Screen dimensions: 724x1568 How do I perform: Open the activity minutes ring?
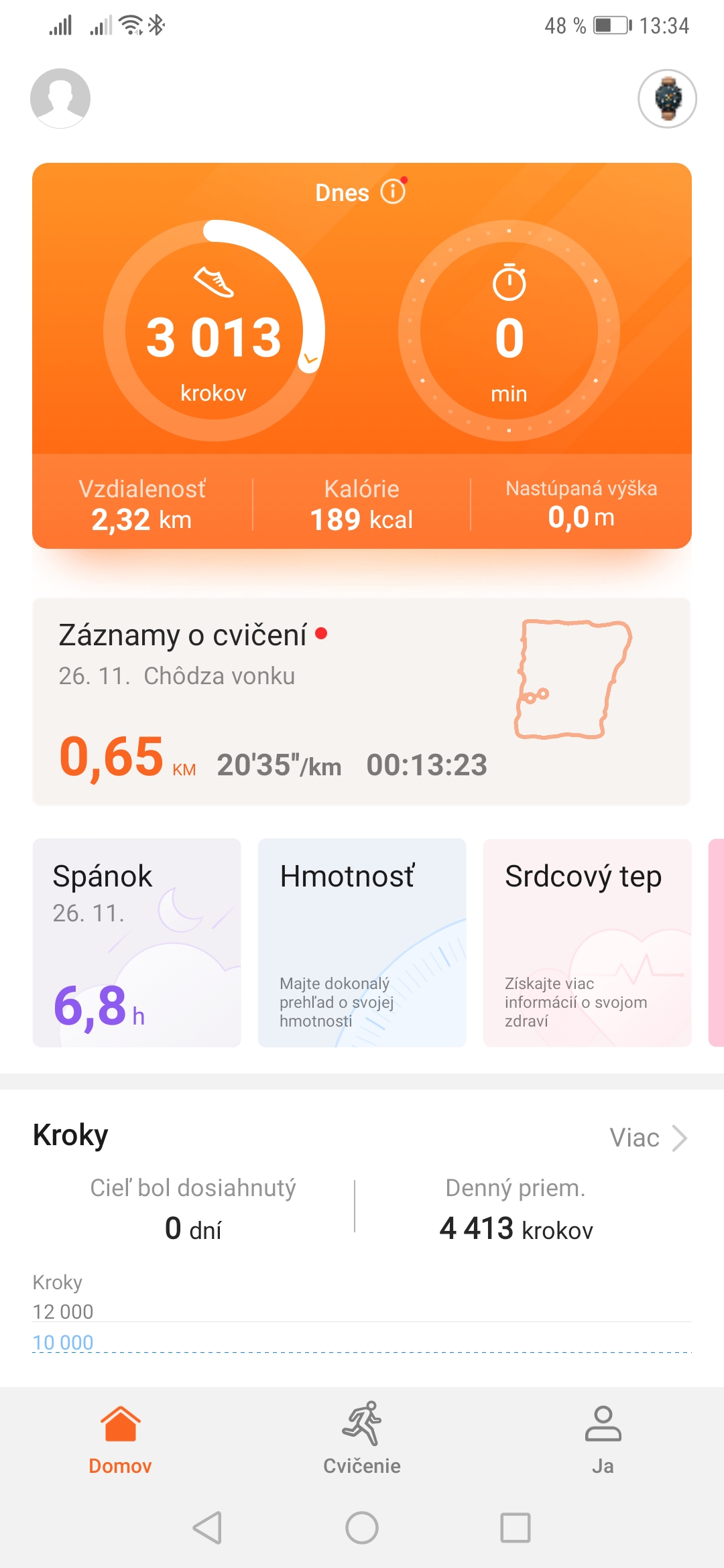pyautogui.click(x=509, y=331)
